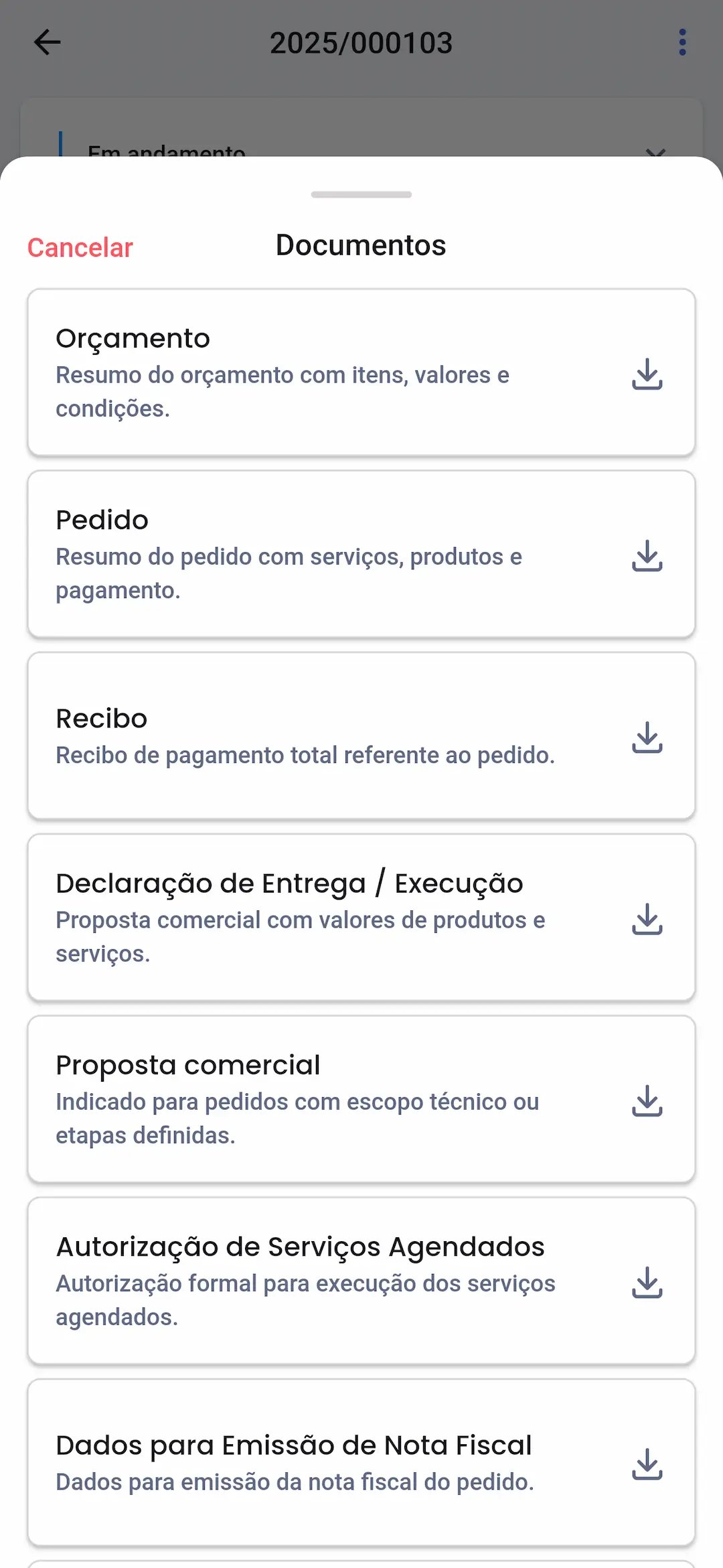Cancel the Documentos sheet

pyautogui.click(x=80, y=247)
